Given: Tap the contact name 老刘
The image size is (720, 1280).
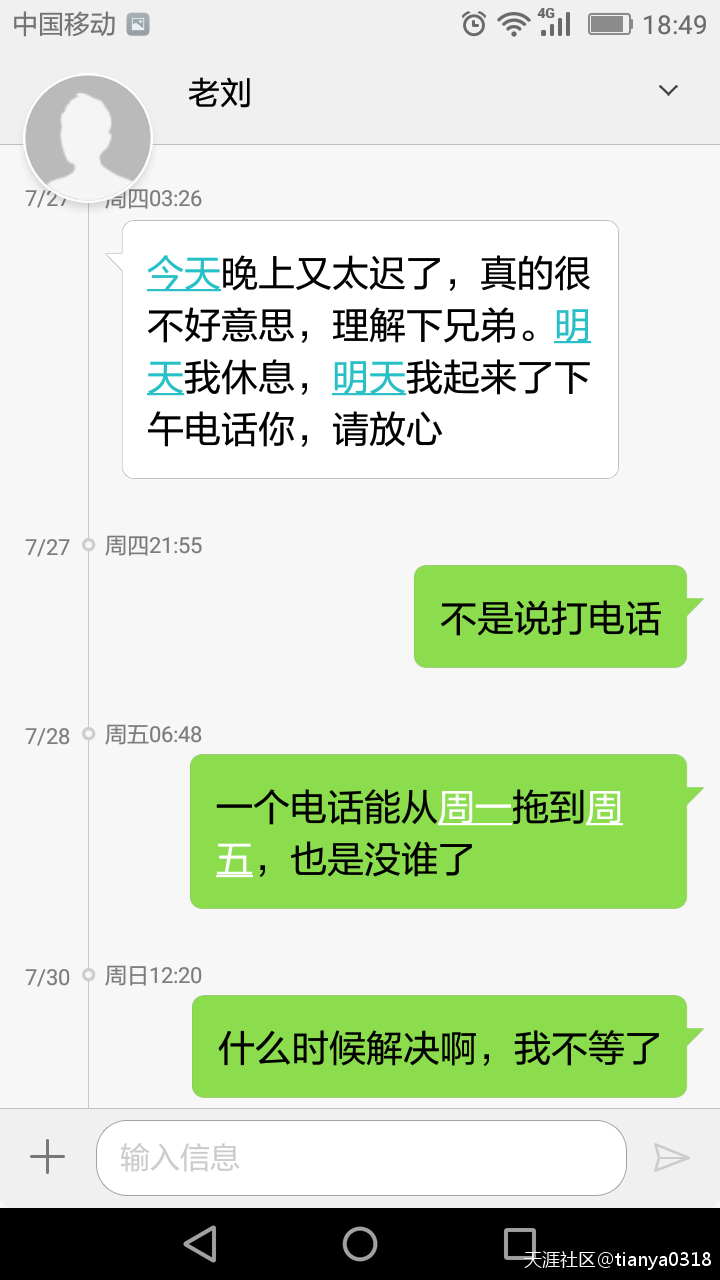Looking at the screenshot, I should pos(220,93).
